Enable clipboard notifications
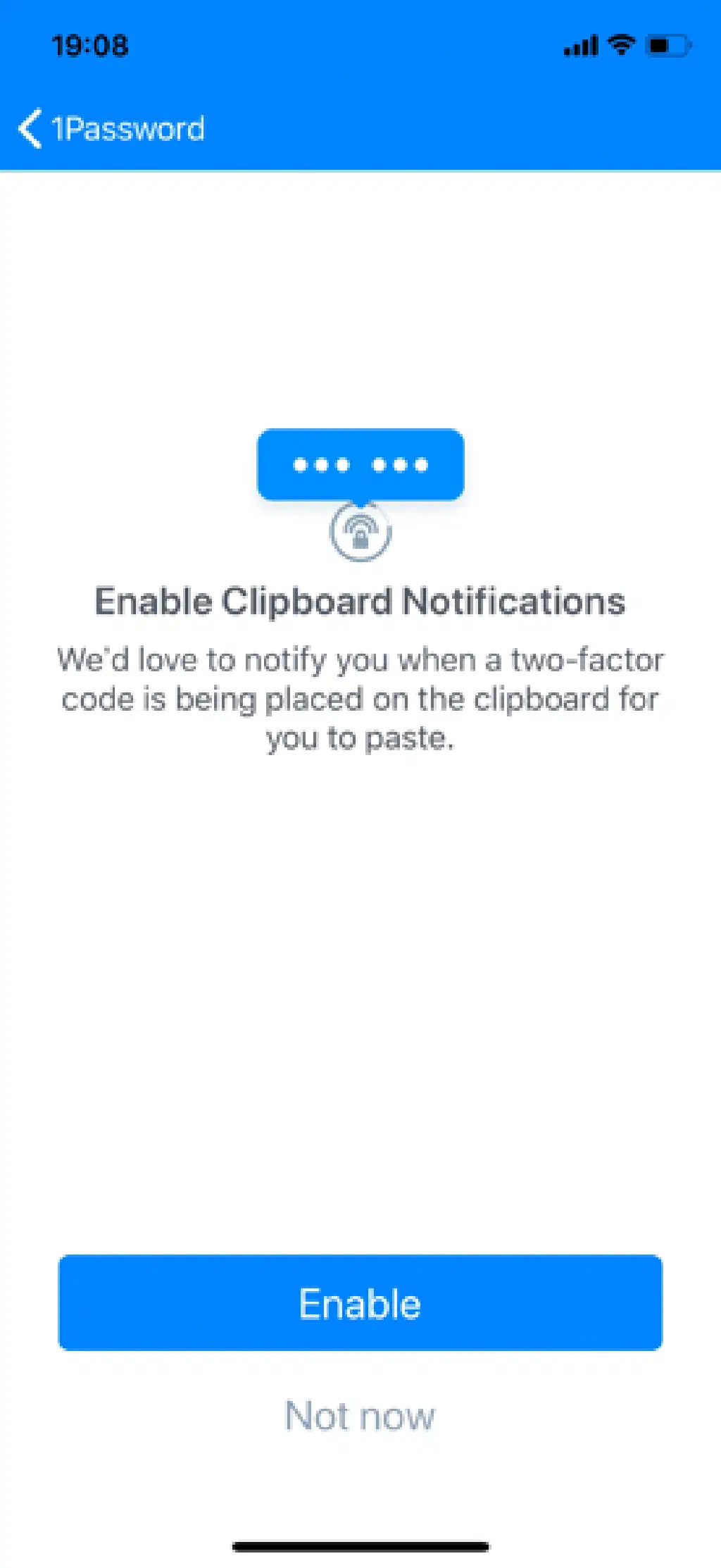The width and height of the screenshot is (721, 1568). coord(360,1302)
